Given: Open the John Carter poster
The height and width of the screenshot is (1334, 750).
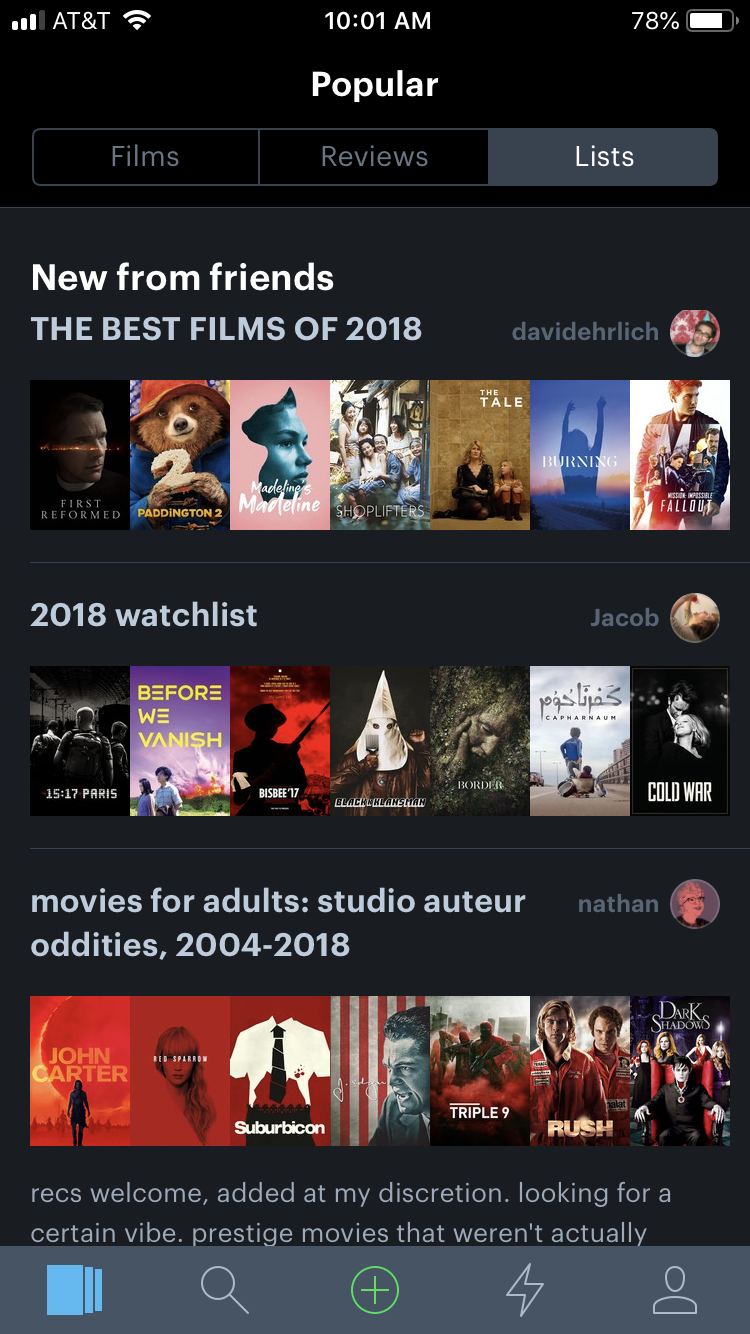Looking at the screenshot, I should coord(80,1071).
